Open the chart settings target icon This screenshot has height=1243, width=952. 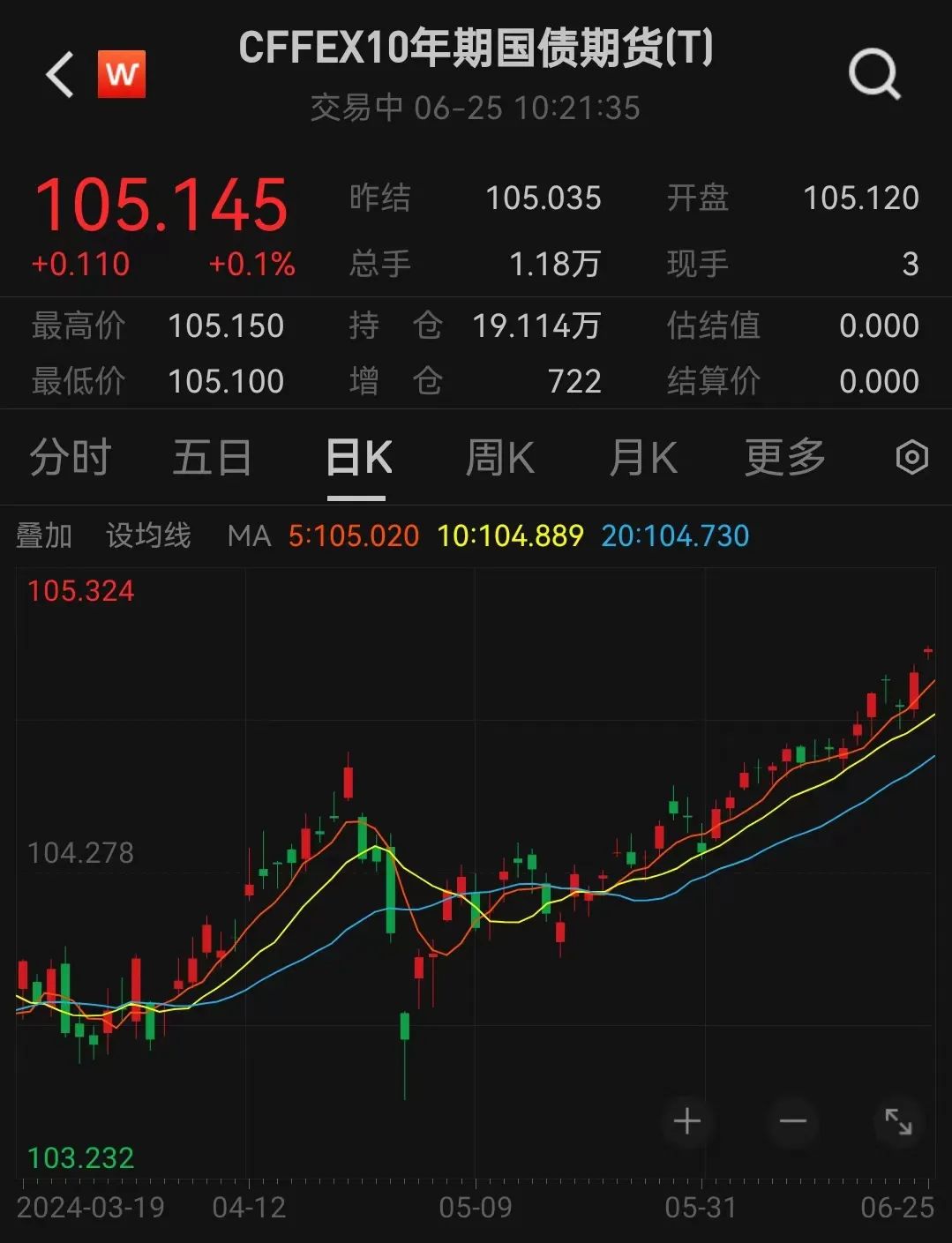click(x=912, y=458)
